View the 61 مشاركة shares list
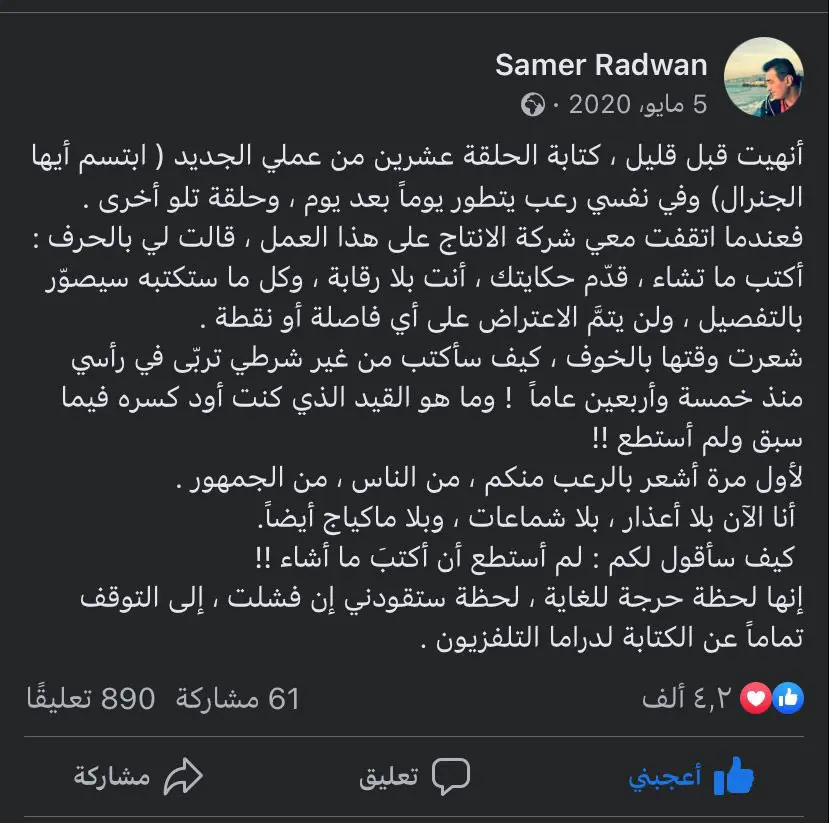Screen dimensions: 829x823 click(238, 699)
